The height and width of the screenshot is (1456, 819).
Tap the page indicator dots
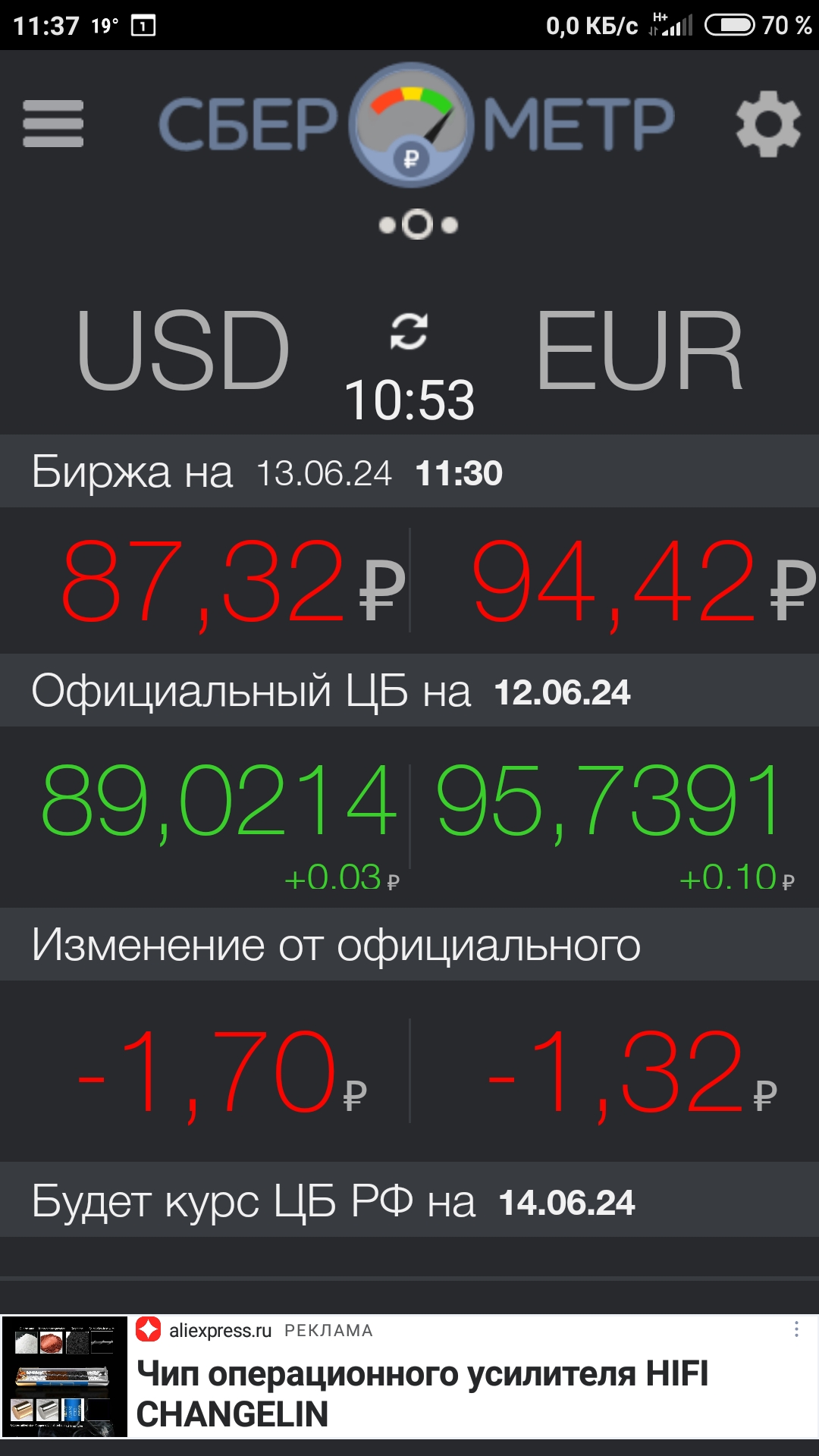pos(418,225)
